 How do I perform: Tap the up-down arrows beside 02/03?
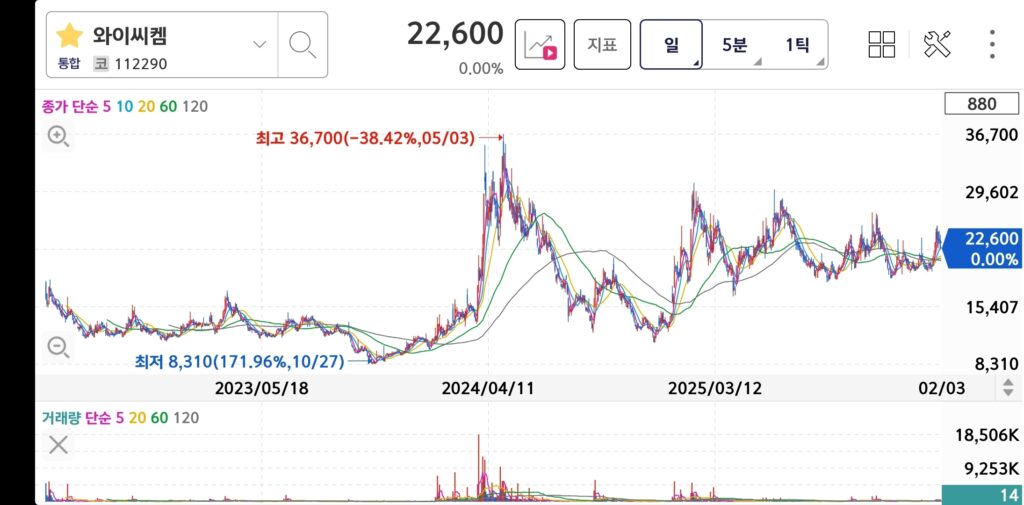[1007, 388]
